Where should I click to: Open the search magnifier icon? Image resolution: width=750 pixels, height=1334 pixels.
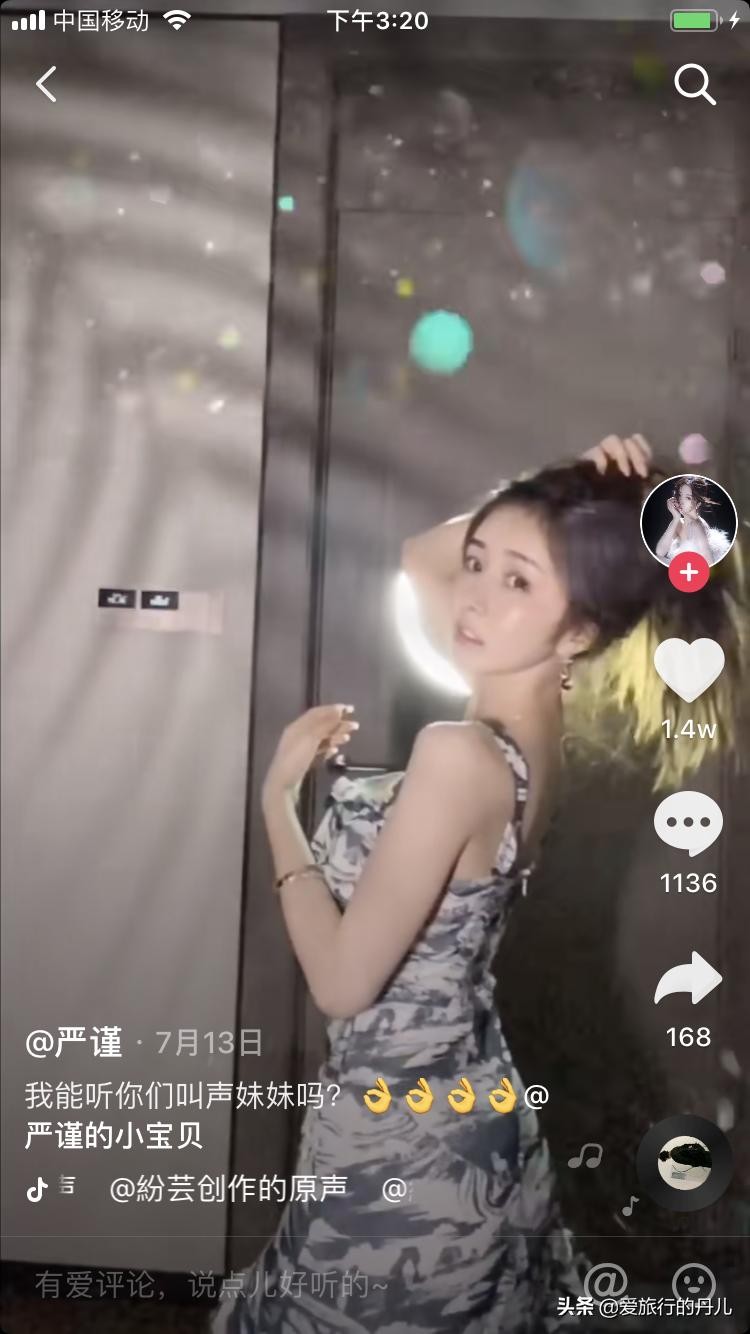pos(694,85)
